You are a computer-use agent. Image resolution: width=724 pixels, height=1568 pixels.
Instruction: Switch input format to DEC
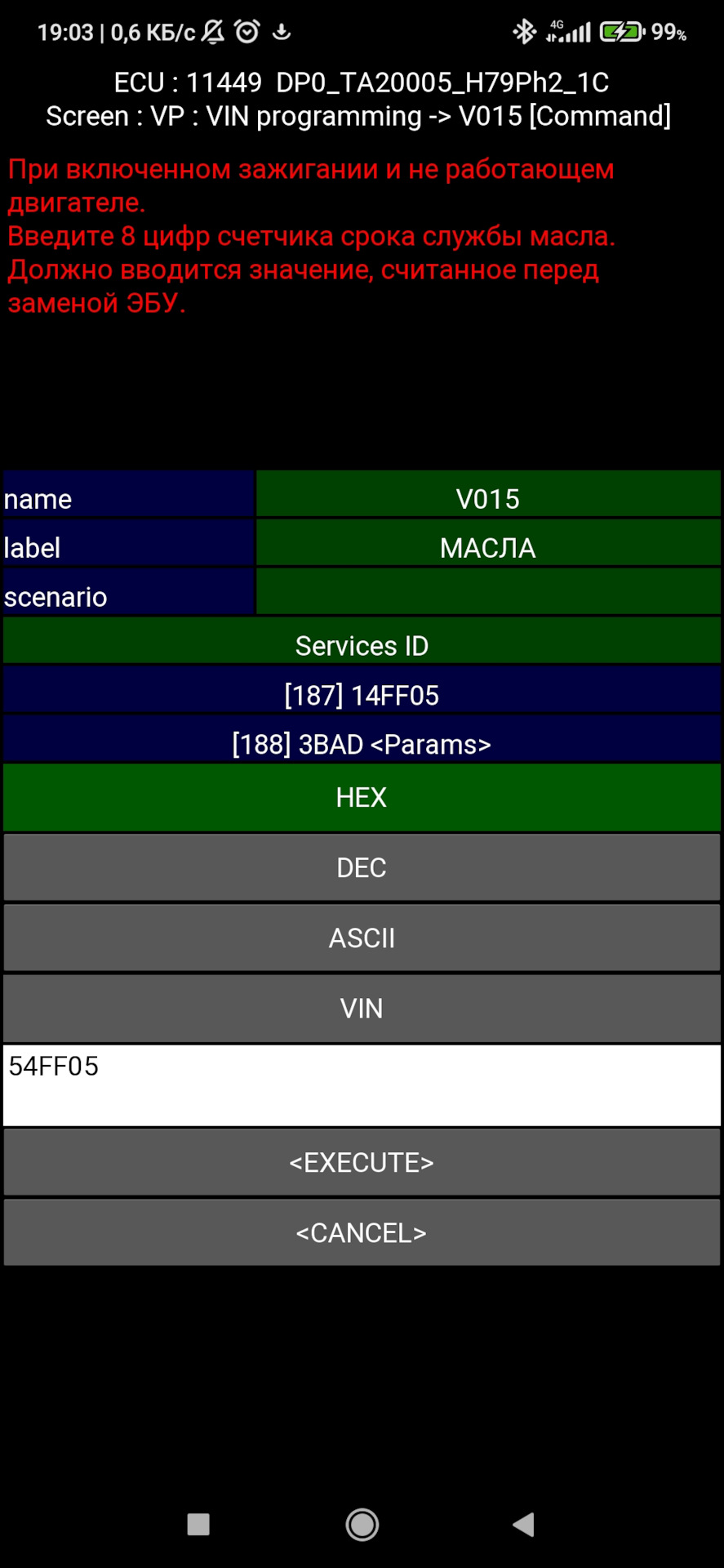362,867
